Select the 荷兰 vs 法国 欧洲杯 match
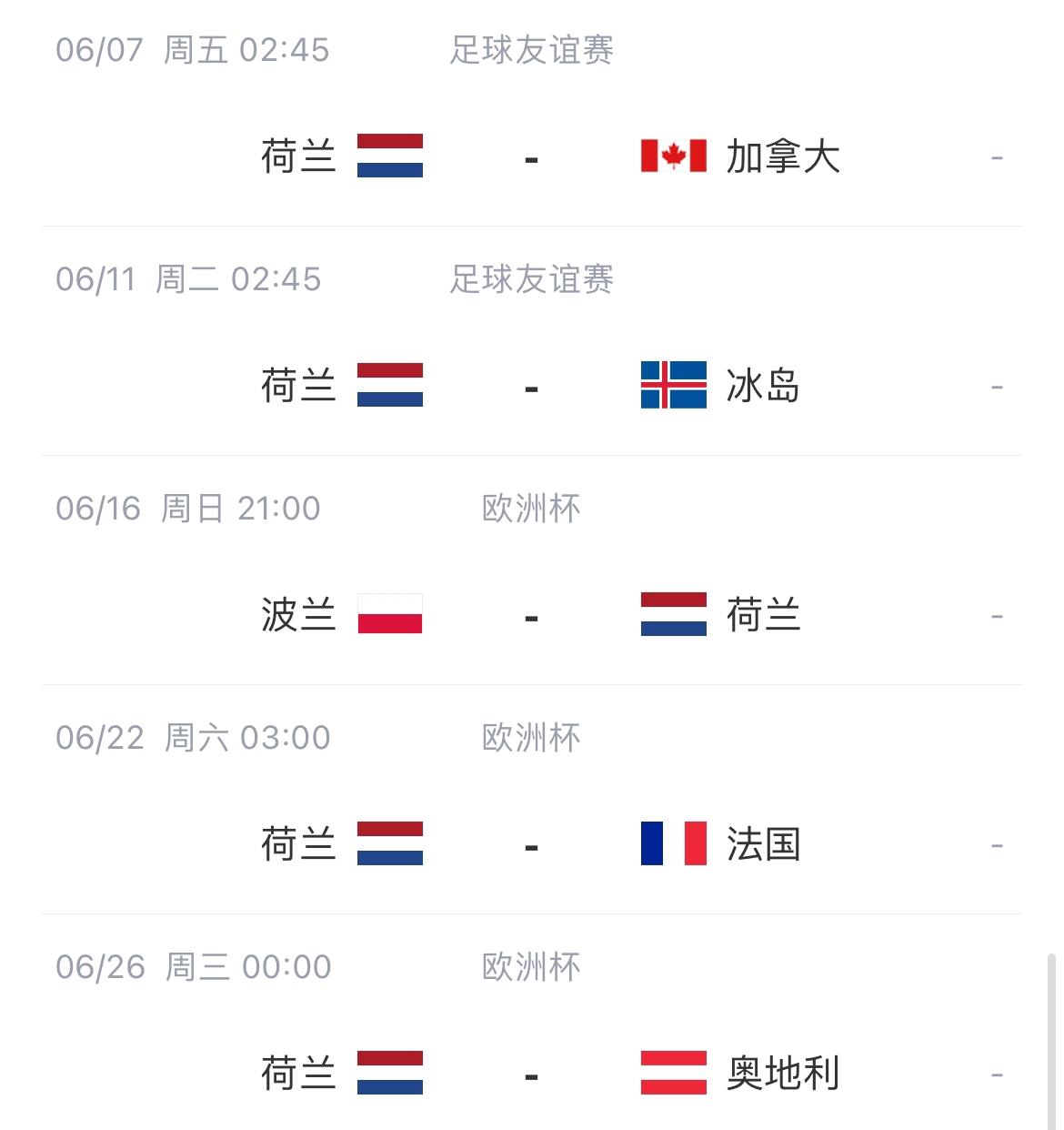 point(531,844)
